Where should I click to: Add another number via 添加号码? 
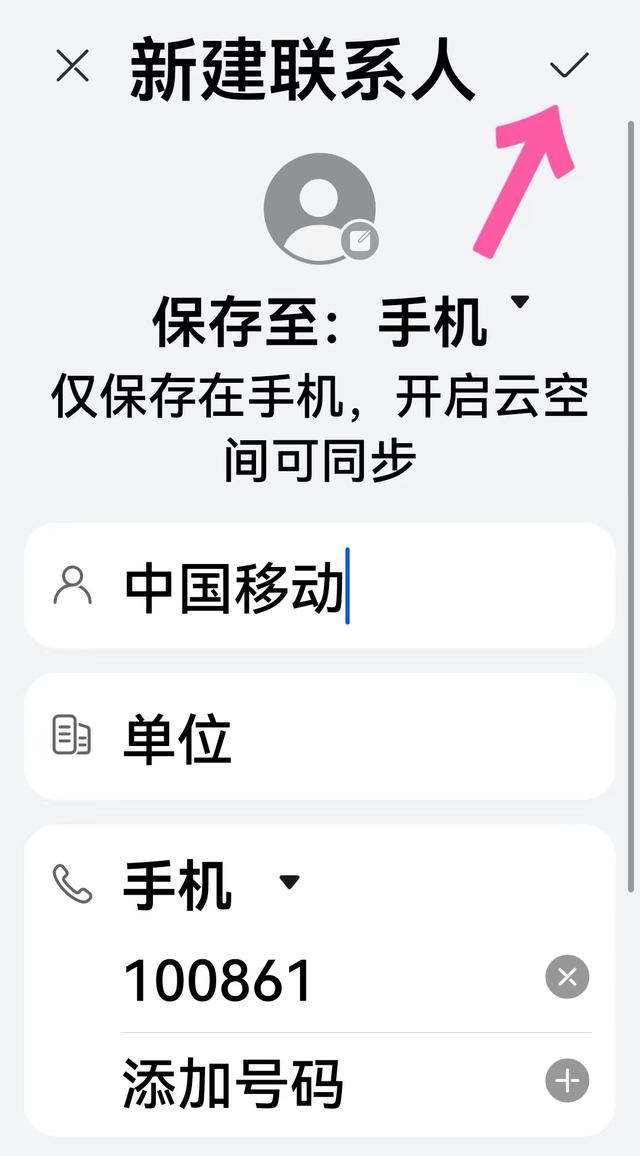click(356, 1082)
